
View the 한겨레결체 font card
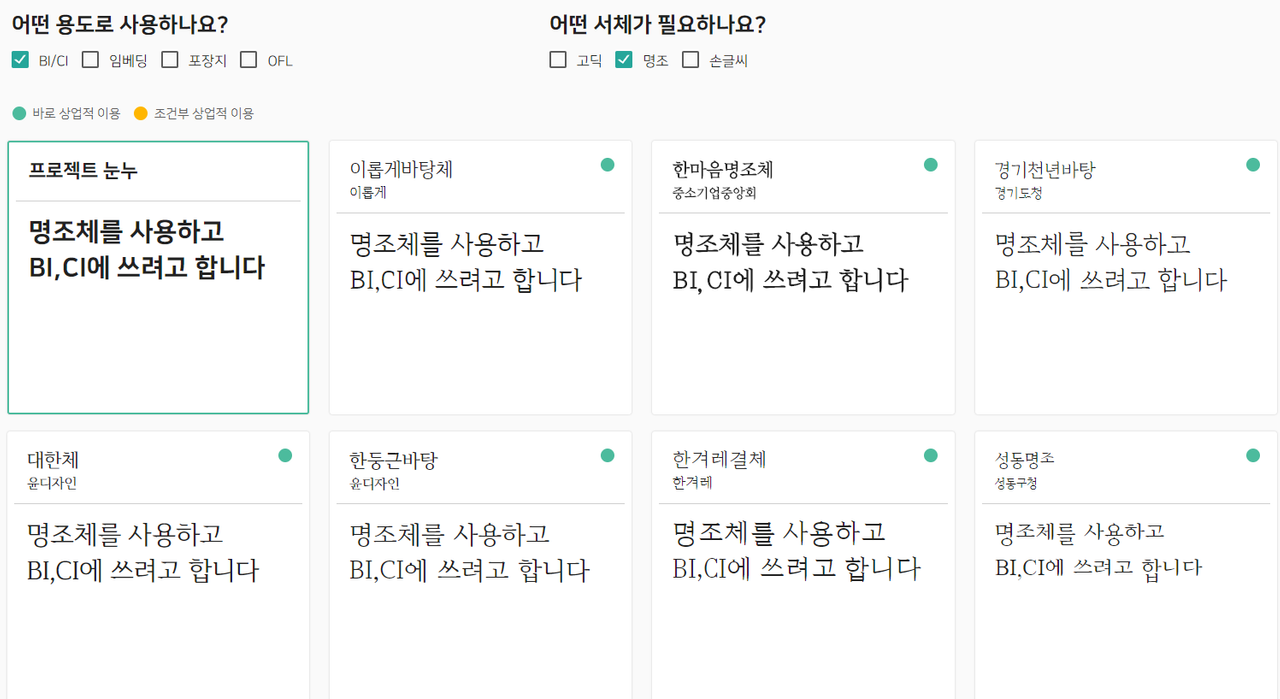(x=803, y=565)
